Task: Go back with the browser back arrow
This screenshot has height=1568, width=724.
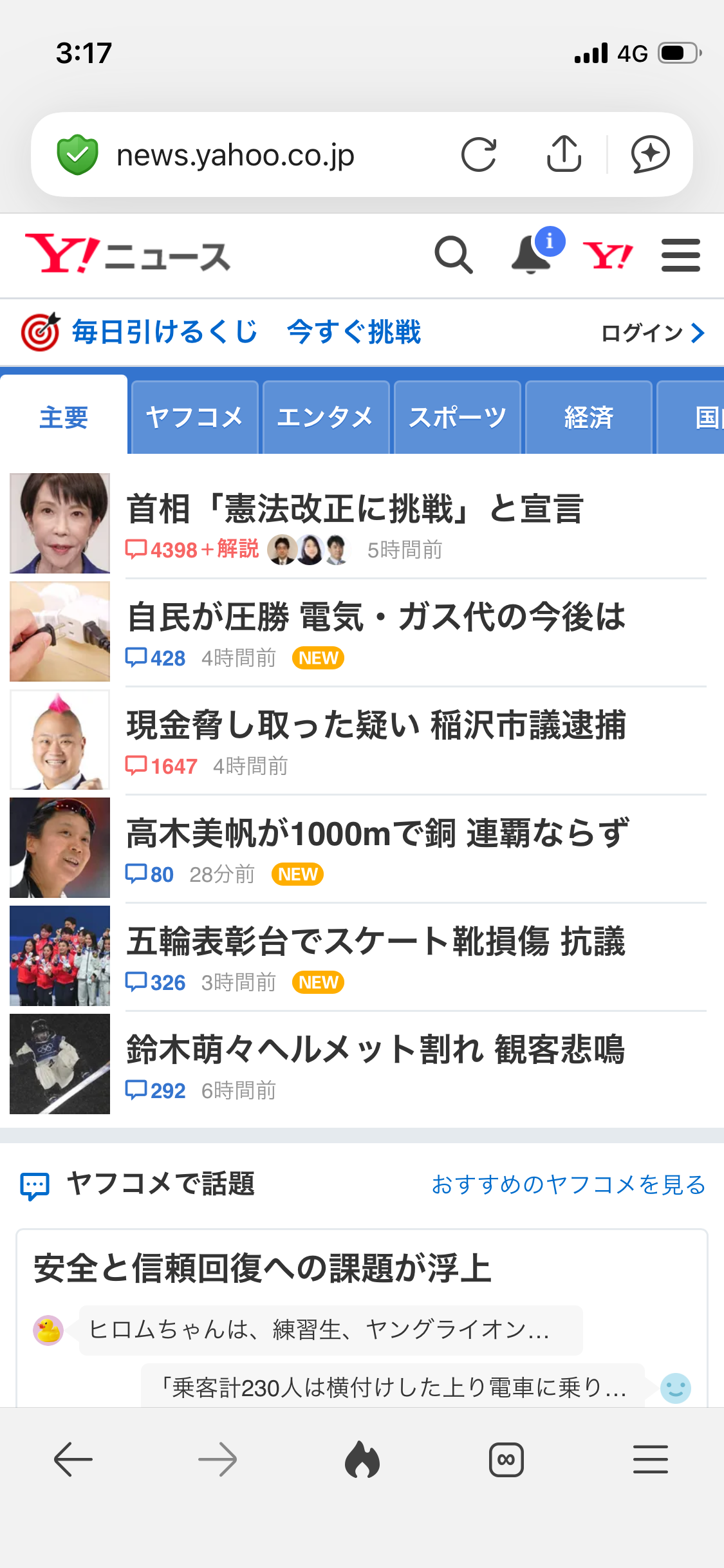Action: click(x=73, y=1459)
